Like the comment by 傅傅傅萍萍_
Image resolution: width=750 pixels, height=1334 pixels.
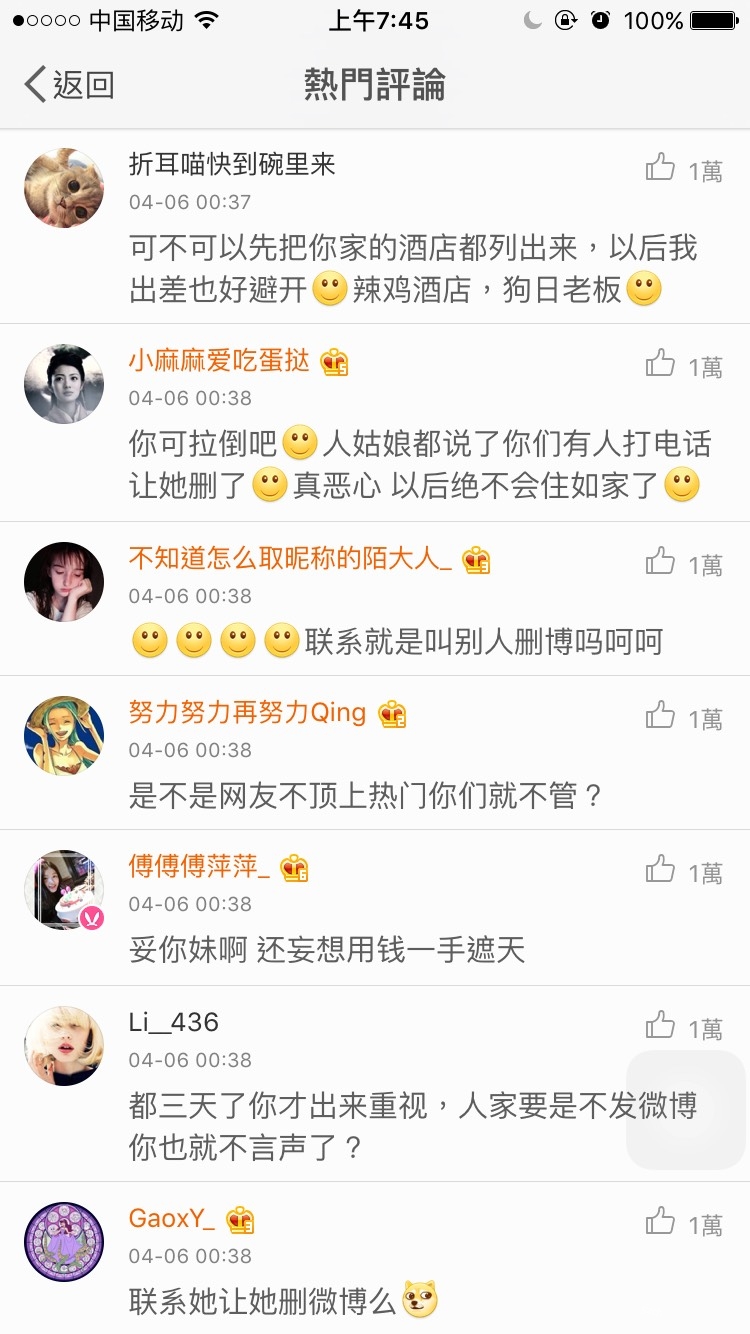(661, 870)
